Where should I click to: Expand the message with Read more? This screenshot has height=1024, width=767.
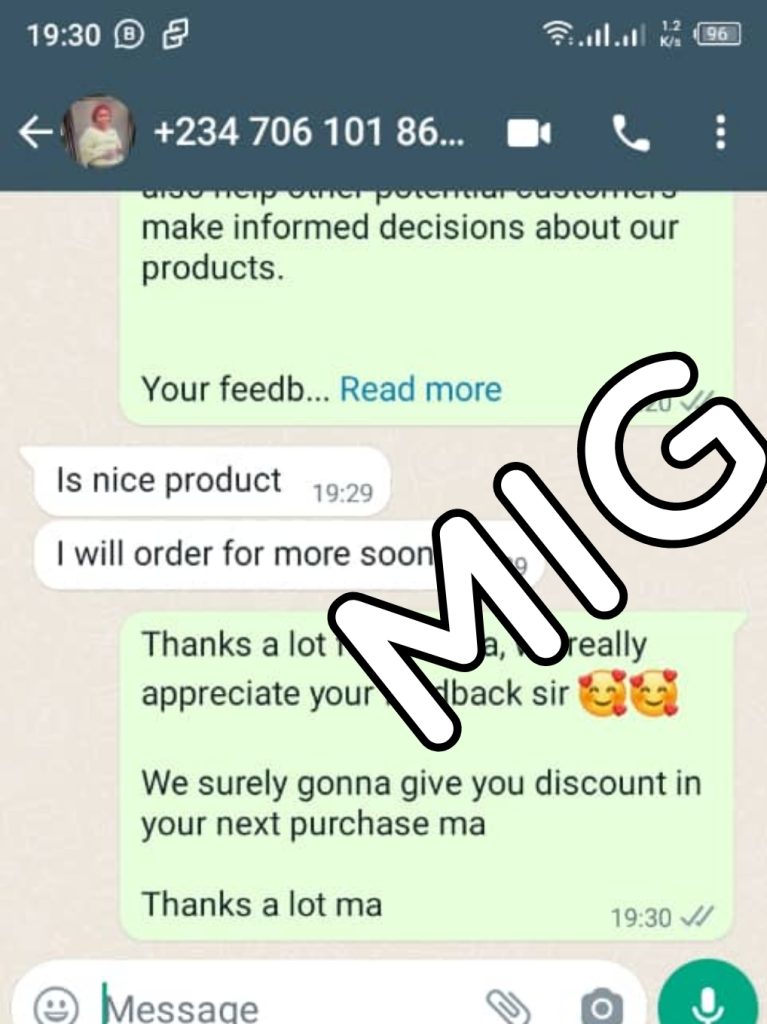click(x=421, y=389)
